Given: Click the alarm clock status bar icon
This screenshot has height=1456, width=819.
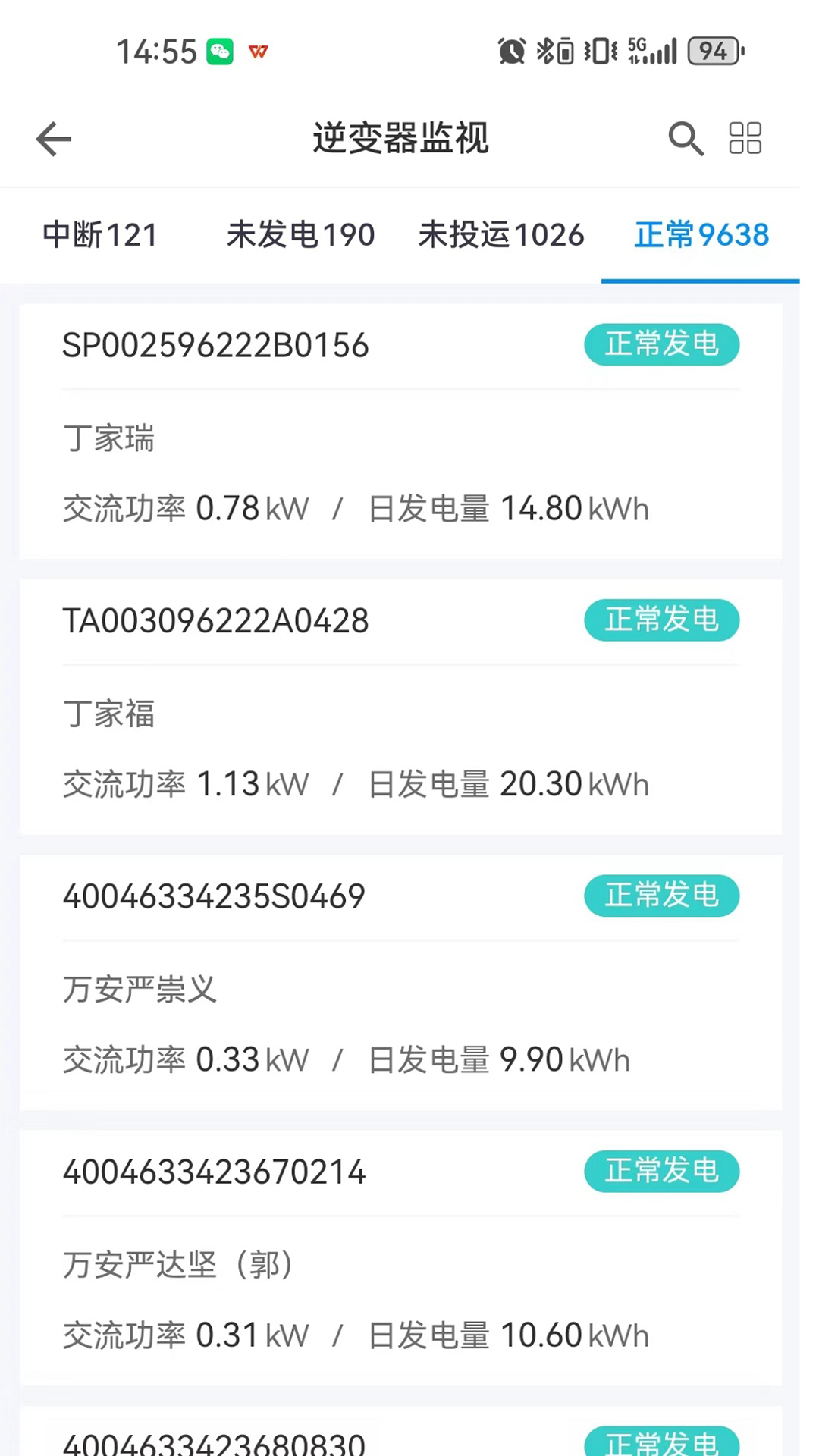Looking at the screenshot, I should pyautogui.click(x=512, y=51).
